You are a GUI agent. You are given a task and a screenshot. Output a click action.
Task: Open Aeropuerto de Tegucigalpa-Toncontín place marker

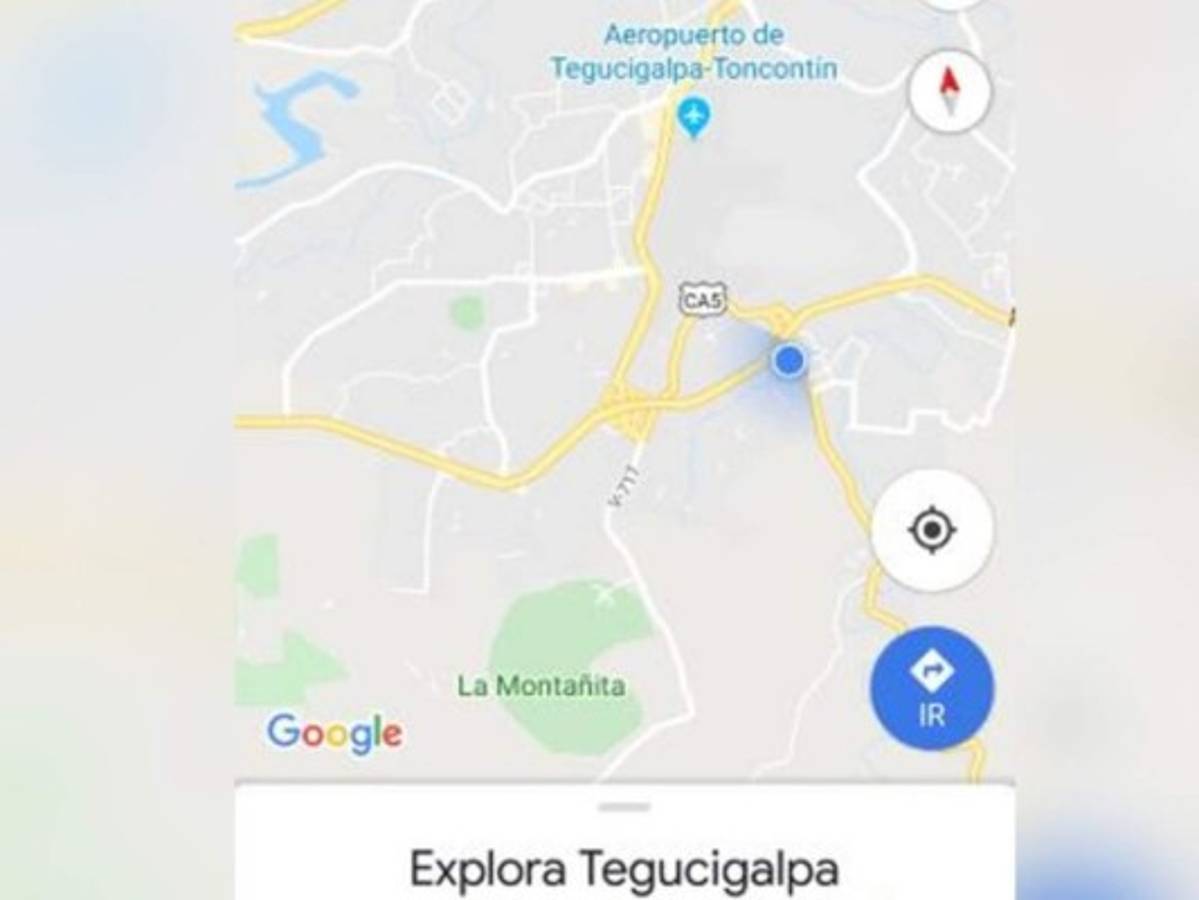click(x=692, y=120)
